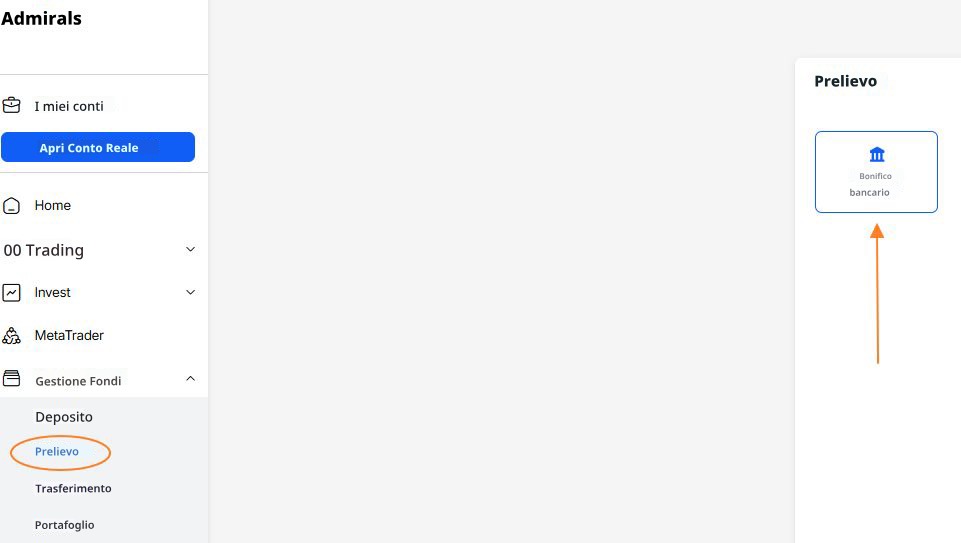
Task: Open Deposito
Action: coord(64,416)
